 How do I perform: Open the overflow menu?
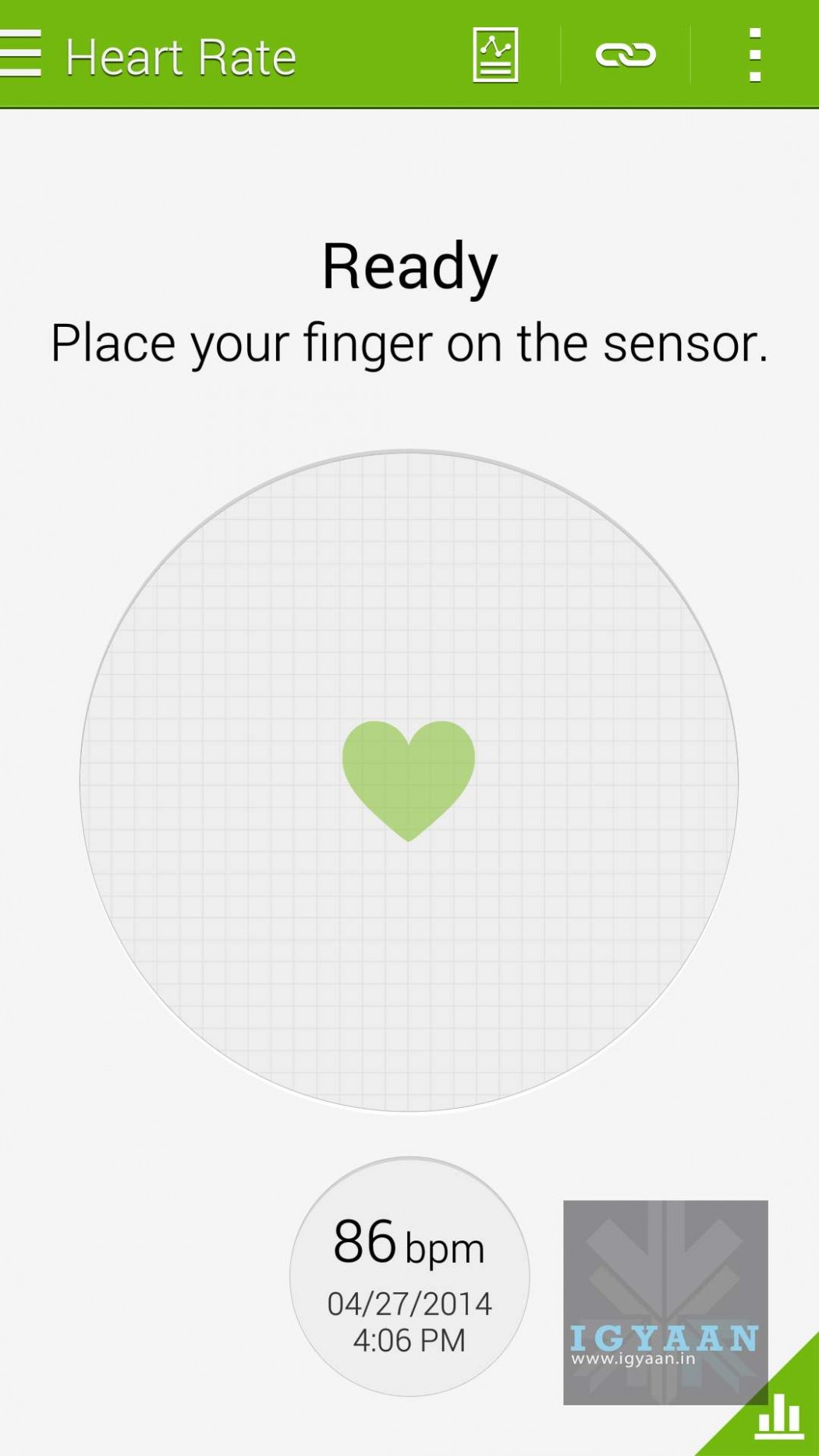754,55
